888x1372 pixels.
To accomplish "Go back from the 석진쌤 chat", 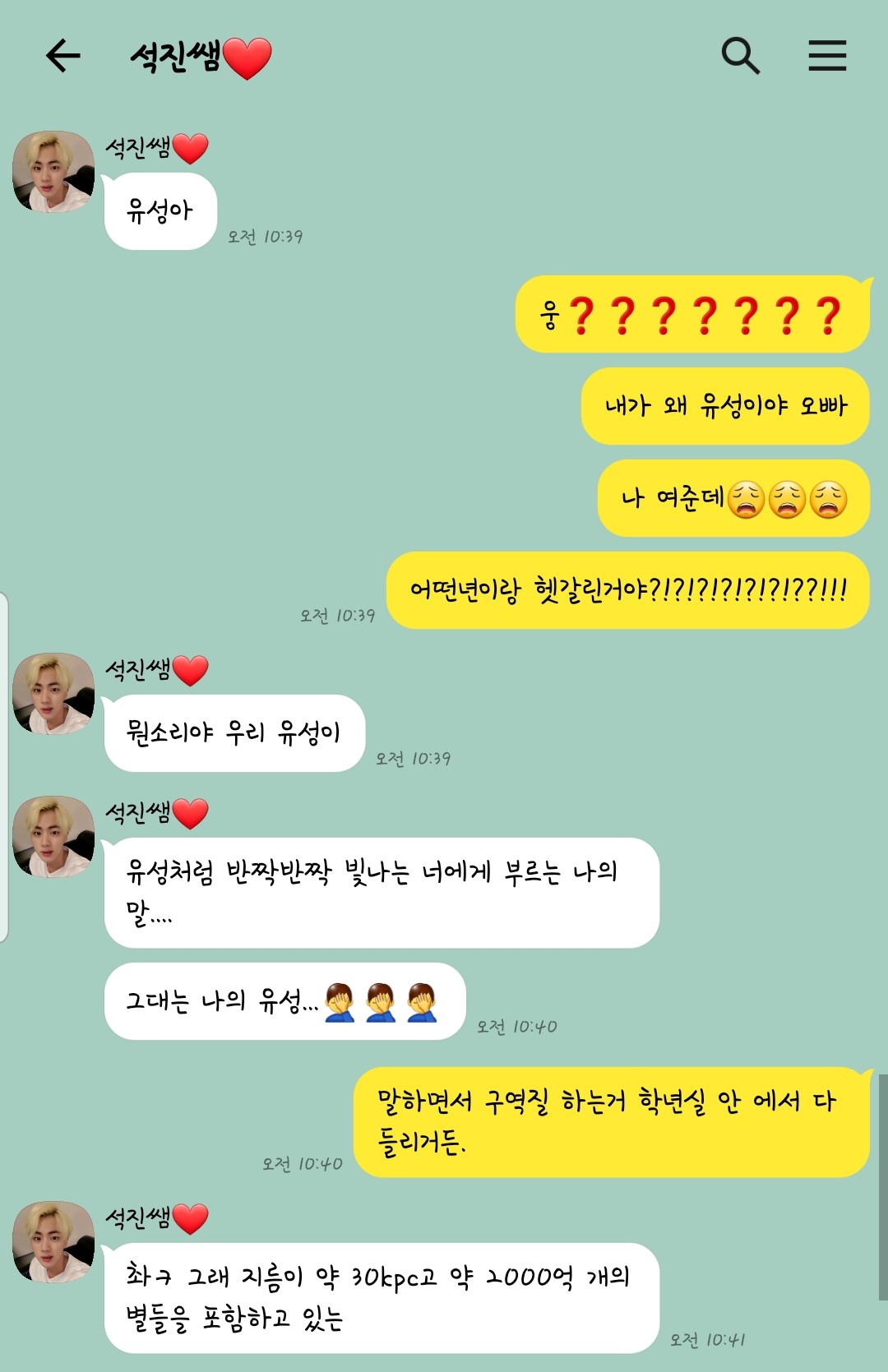I will [63, 56].
